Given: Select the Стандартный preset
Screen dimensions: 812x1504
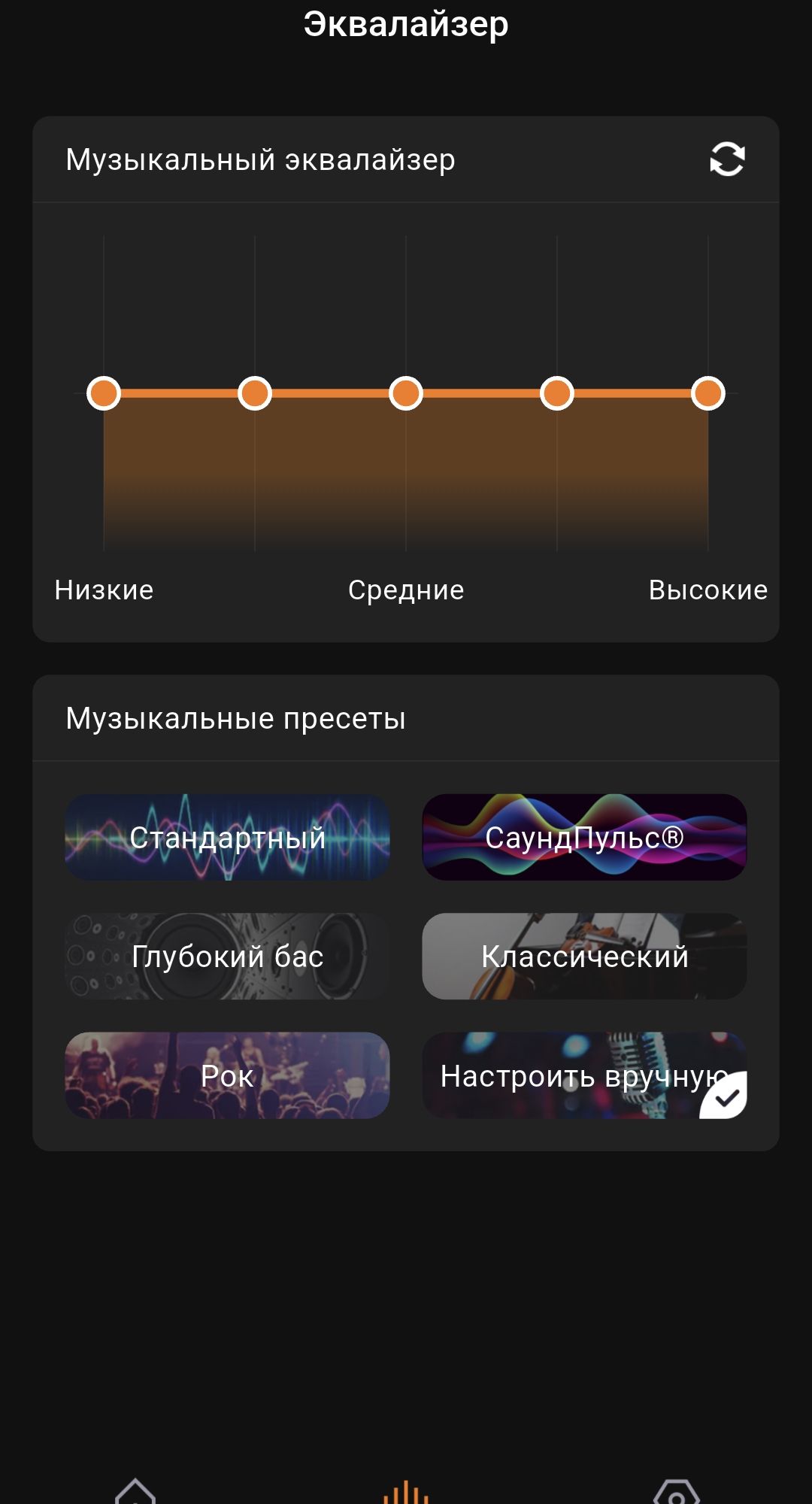Looking at the screenshot, I should point(227,837).
